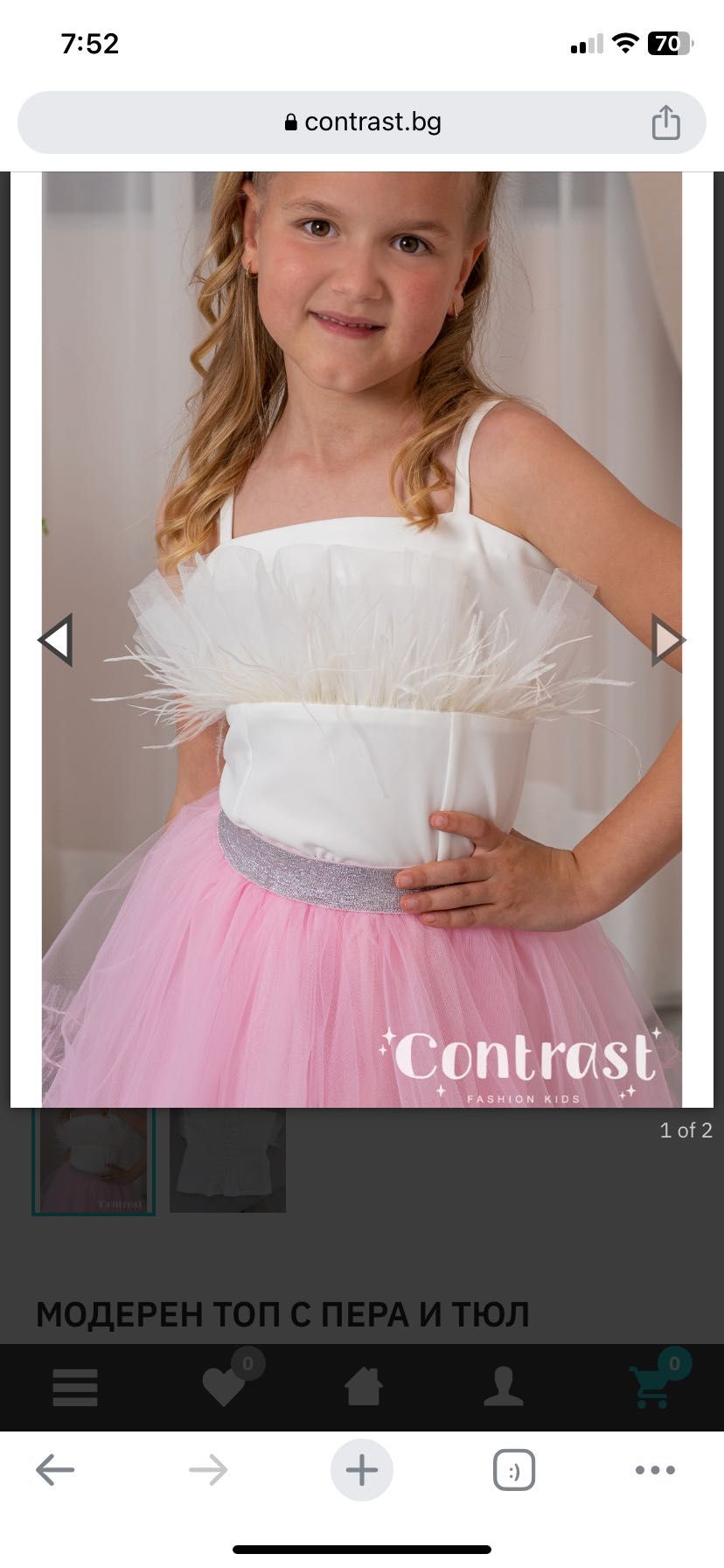724x1568 pixels.
Task: Go to the shop home page
Action: (x=363, y=1387)
